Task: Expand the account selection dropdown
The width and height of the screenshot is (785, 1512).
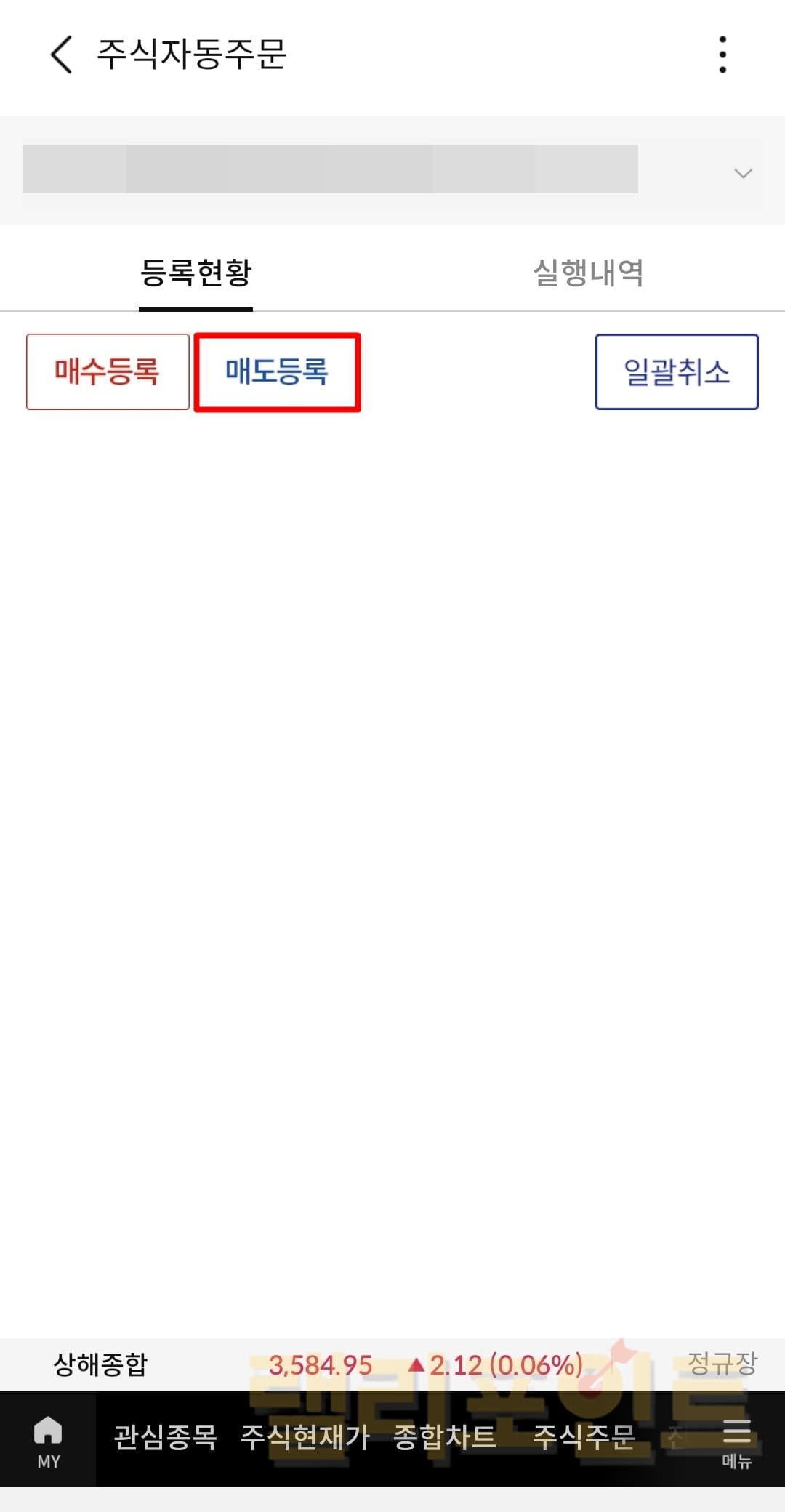Action: click(x=742, y=173)
